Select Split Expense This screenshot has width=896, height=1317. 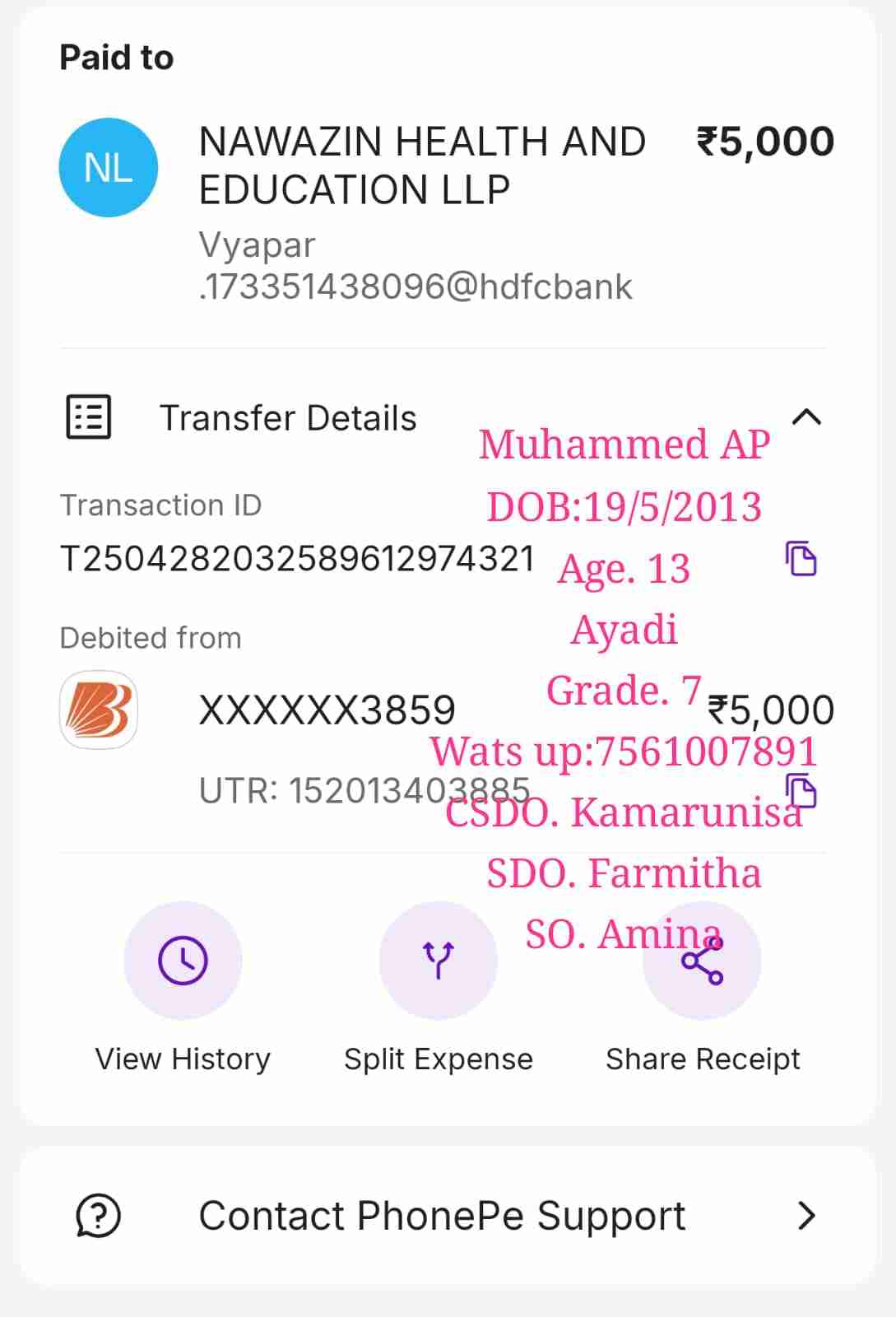tap(438, 961)
